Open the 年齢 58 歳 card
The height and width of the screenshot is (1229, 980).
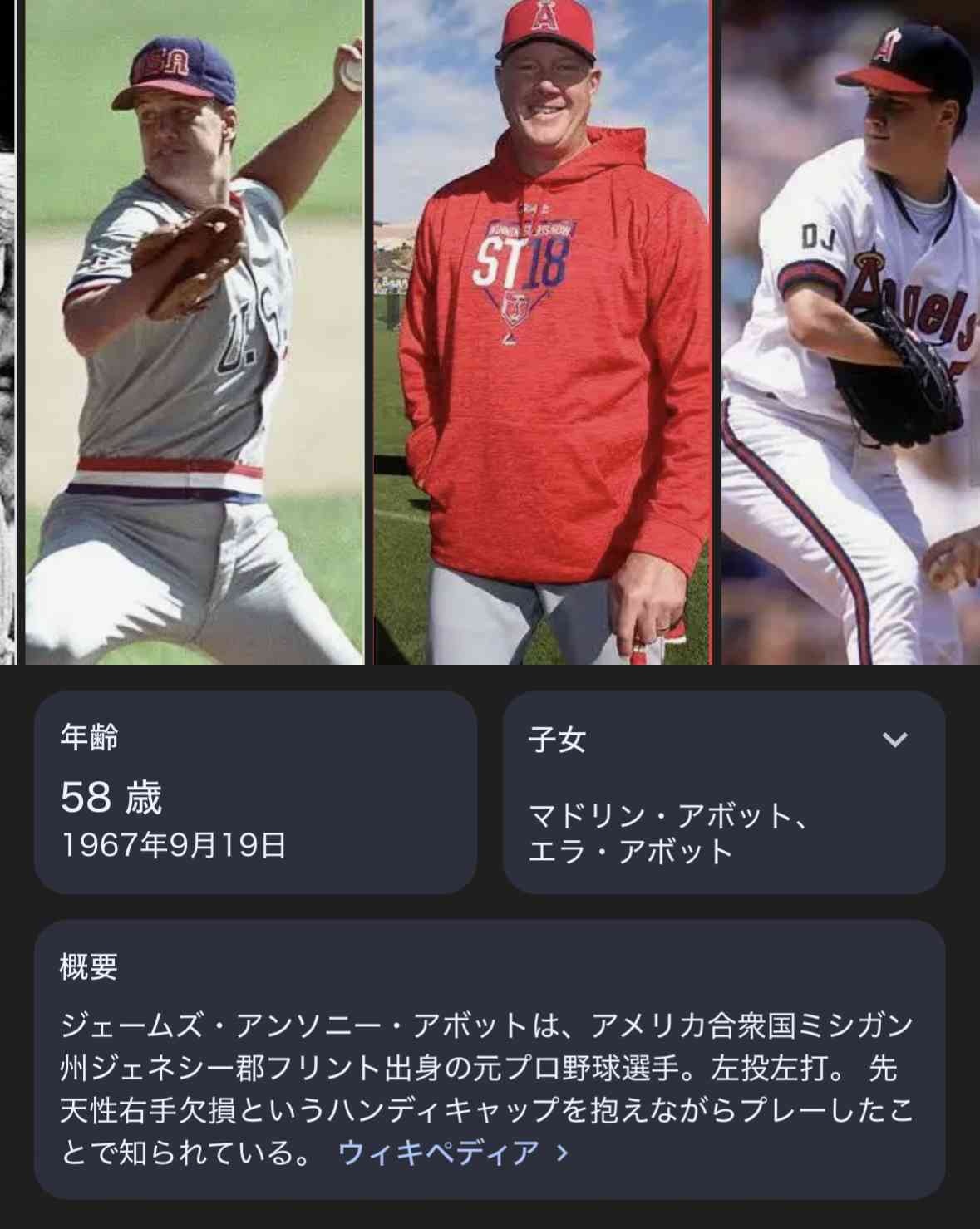[x=255, y=792]
